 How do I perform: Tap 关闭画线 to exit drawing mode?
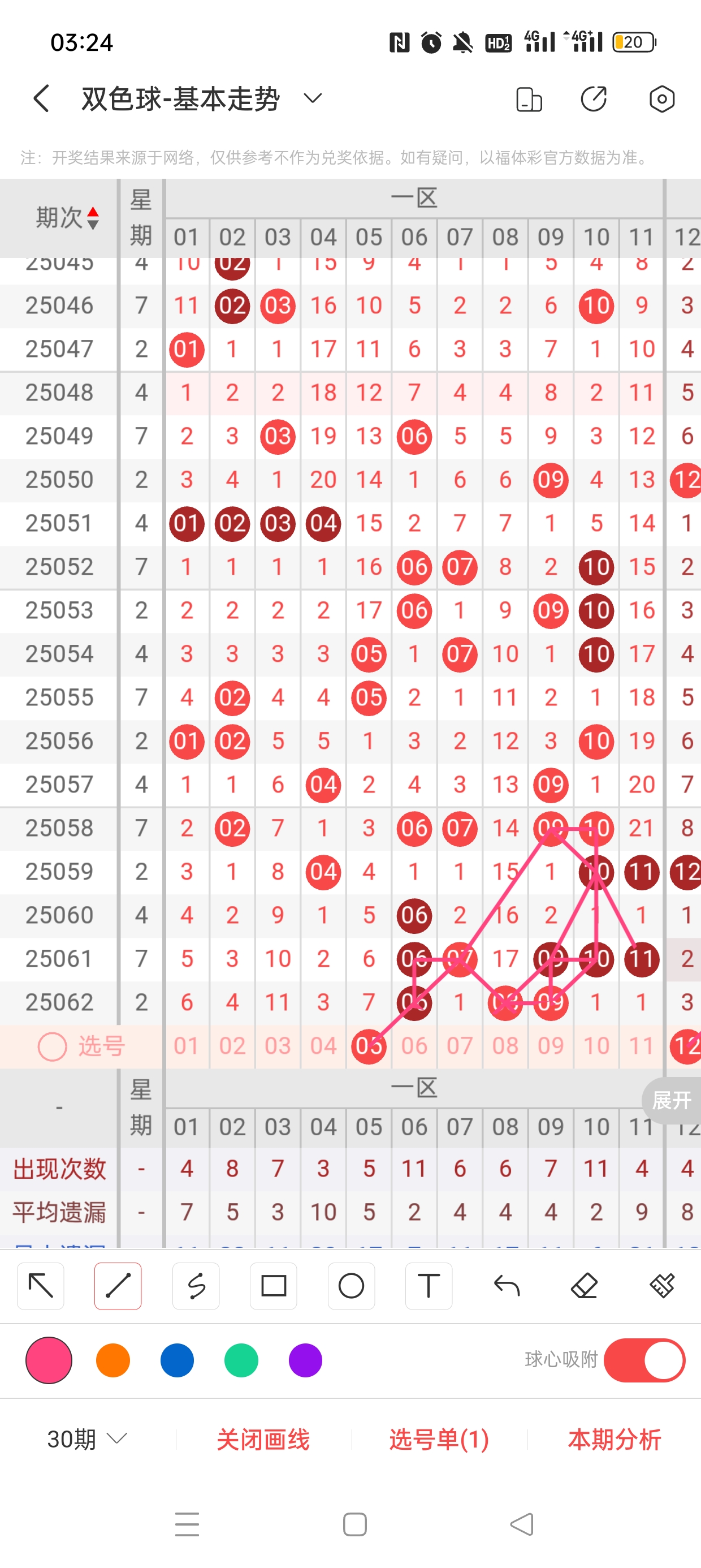(x=263, y=1439)
